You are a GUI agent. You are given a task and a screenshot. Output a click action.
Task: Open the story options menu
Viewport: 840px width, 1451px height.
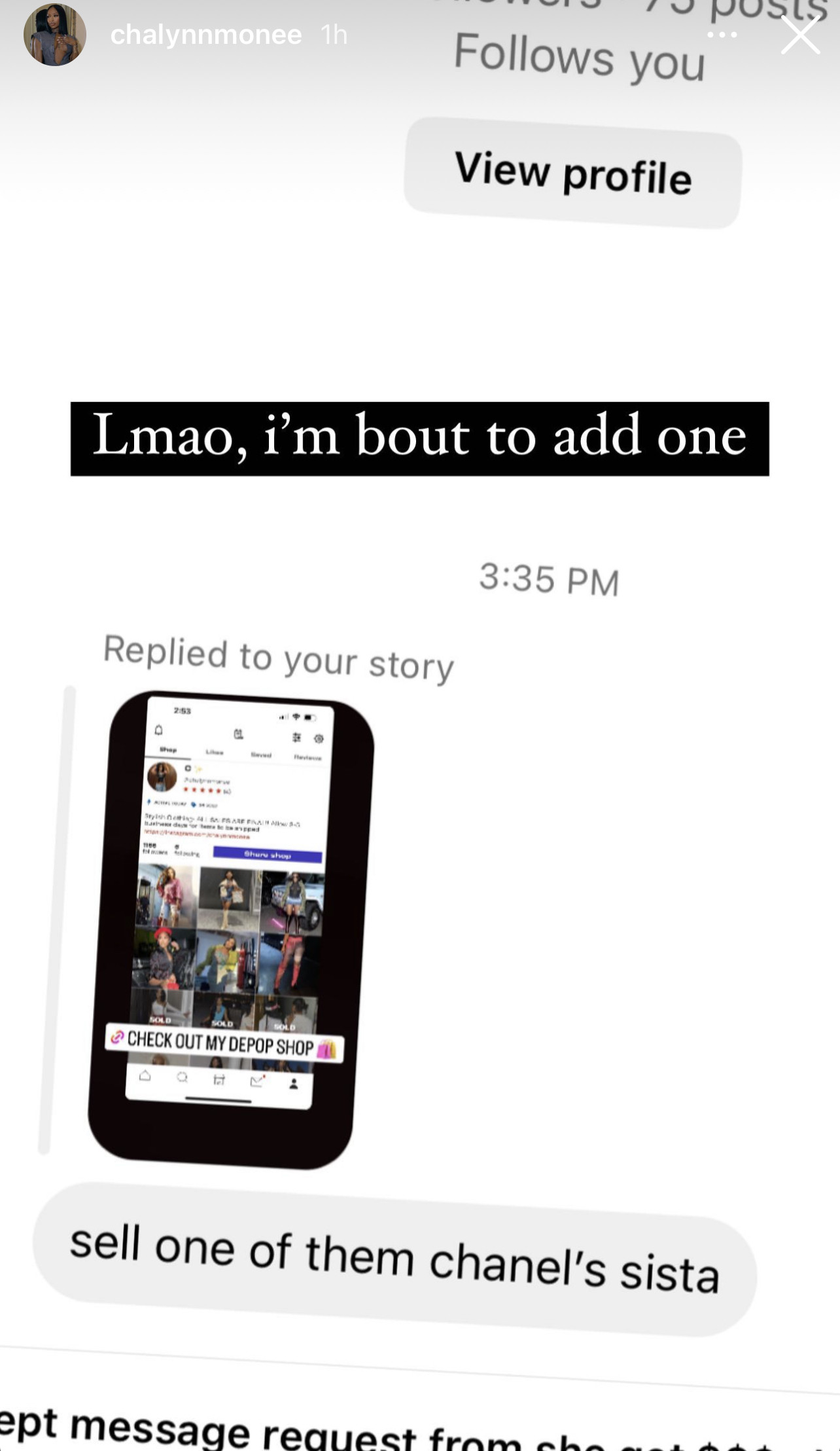723,35
